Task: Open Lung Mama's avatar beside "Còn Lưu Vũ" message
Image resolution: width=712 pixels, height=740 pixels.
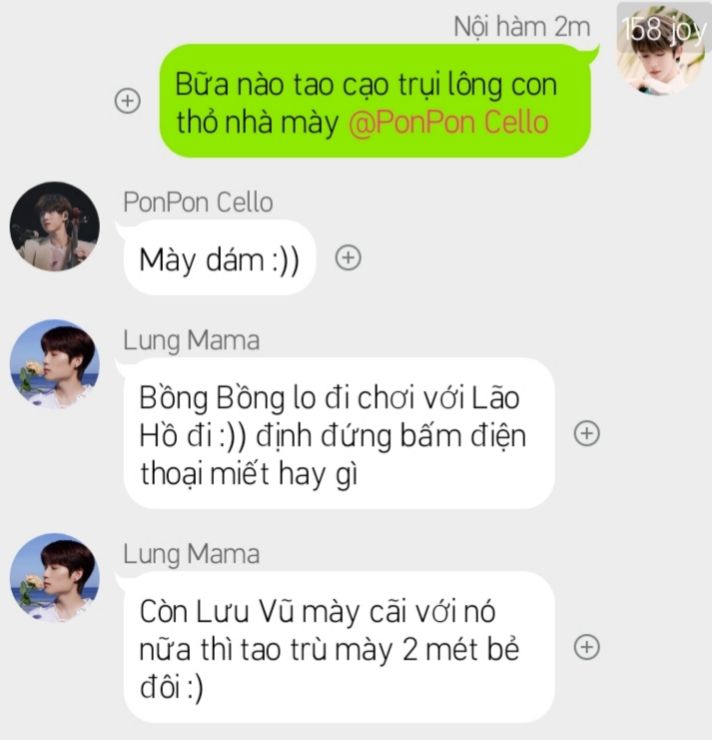Action: tap(55, 578)
